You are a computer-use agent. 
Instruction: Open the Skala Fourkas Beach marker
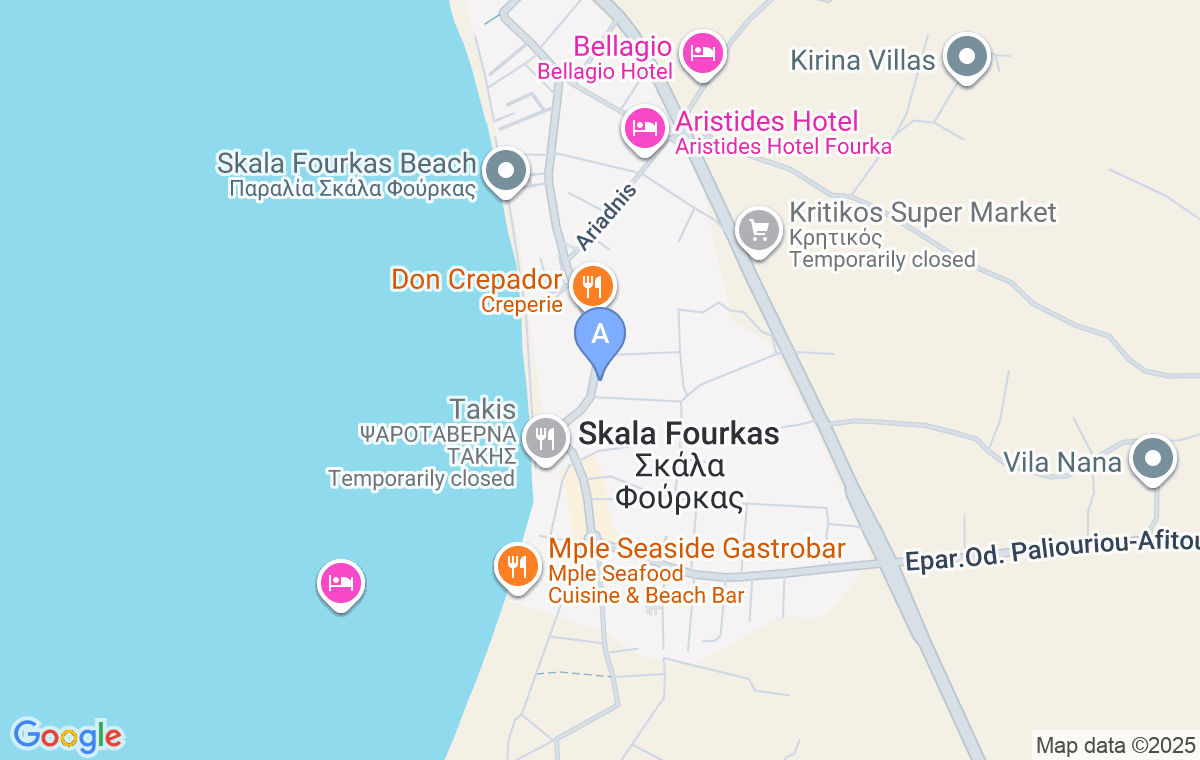click(x=506, y=171)
